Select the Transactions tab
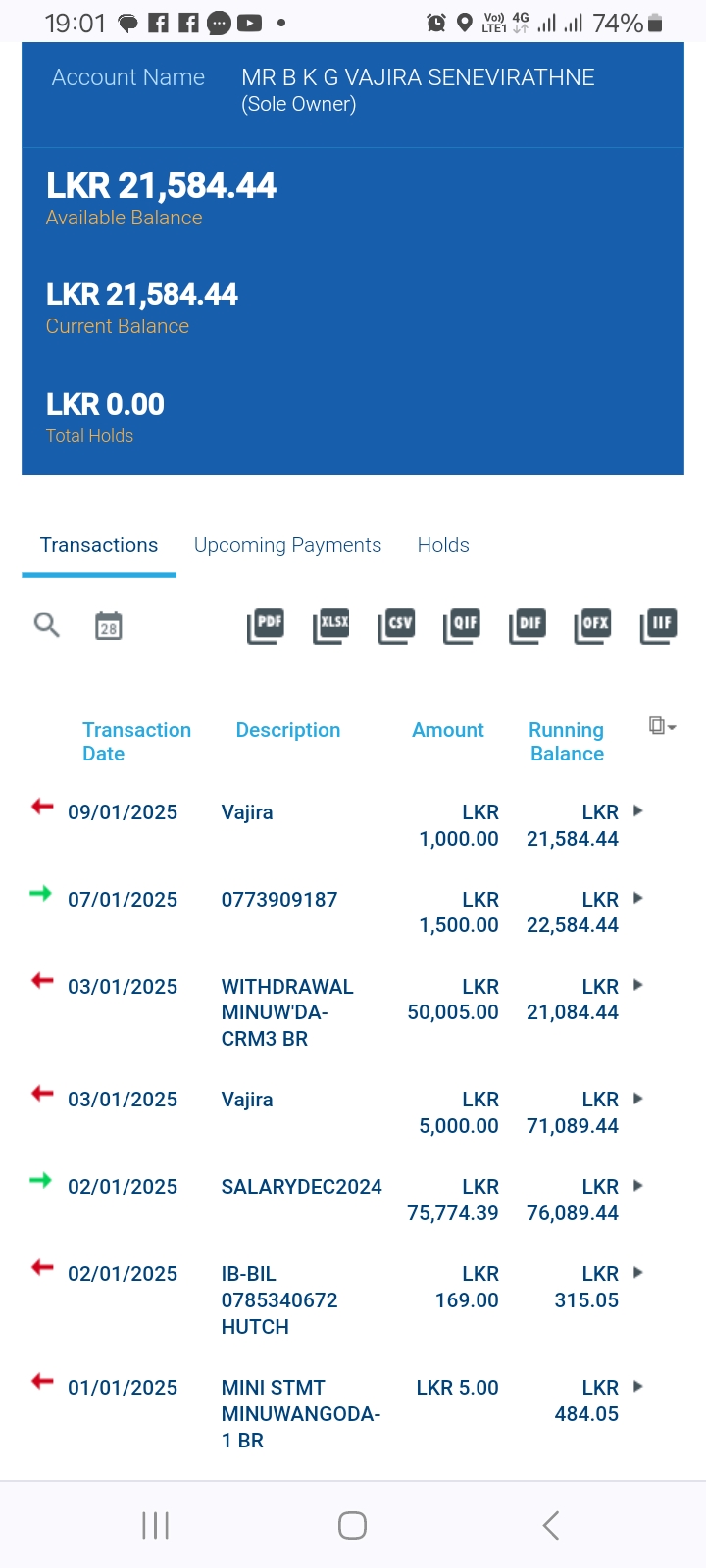 click(x=99, y=545)
